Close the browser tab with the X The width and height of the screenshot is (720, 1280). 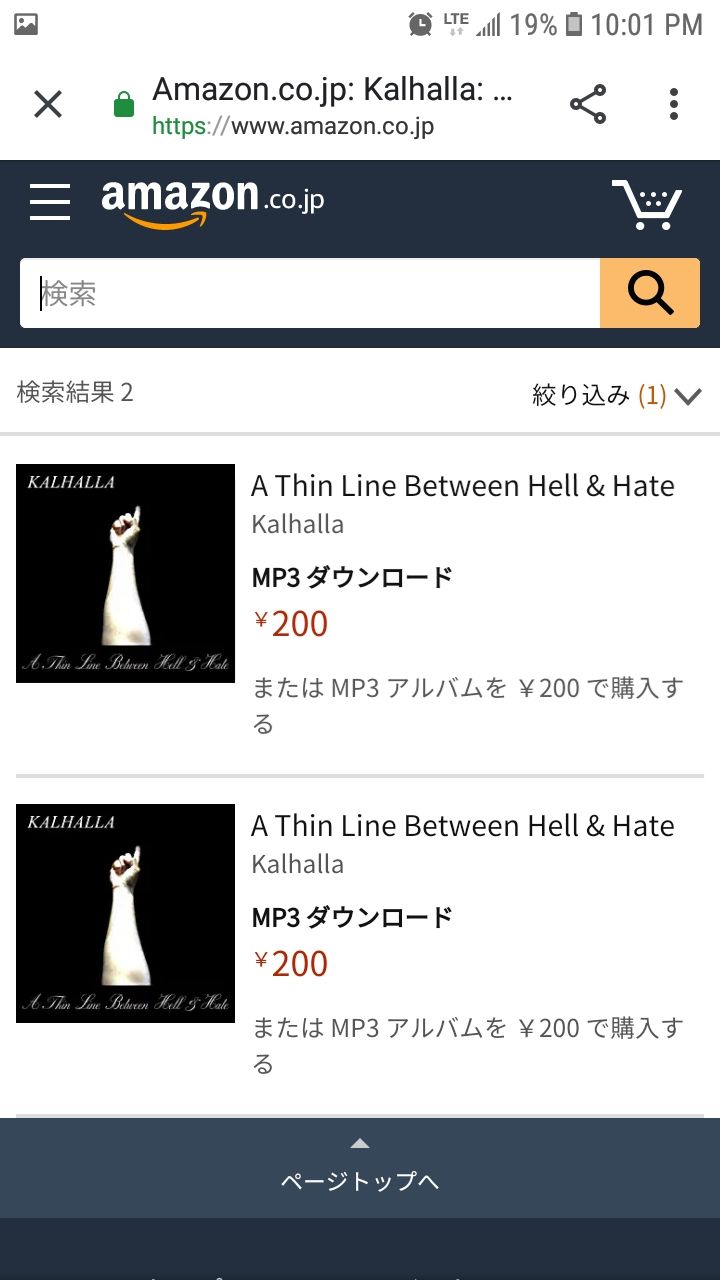pyautogui.click(x=48, y=104)
